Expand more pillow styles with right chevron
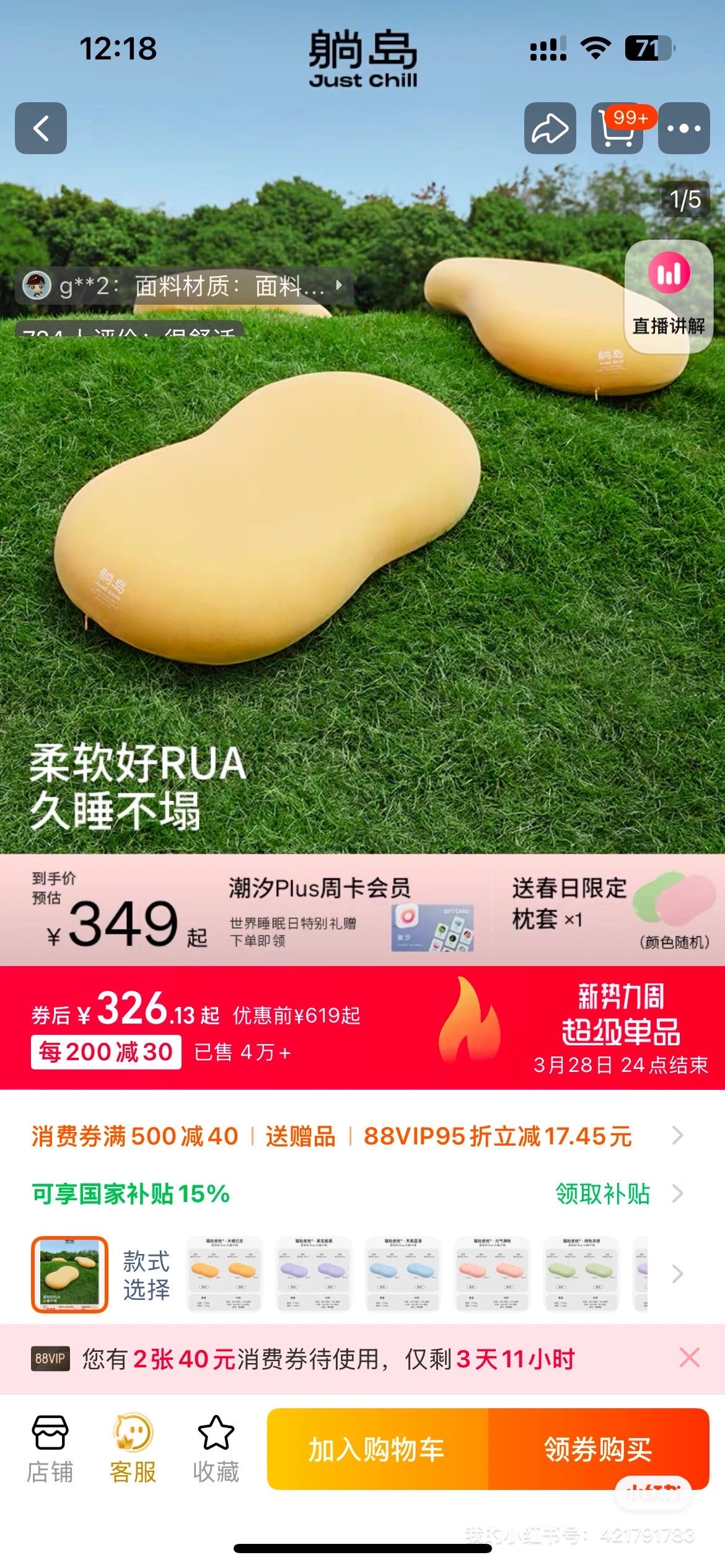725x1568 pixels. (677, 1273)
